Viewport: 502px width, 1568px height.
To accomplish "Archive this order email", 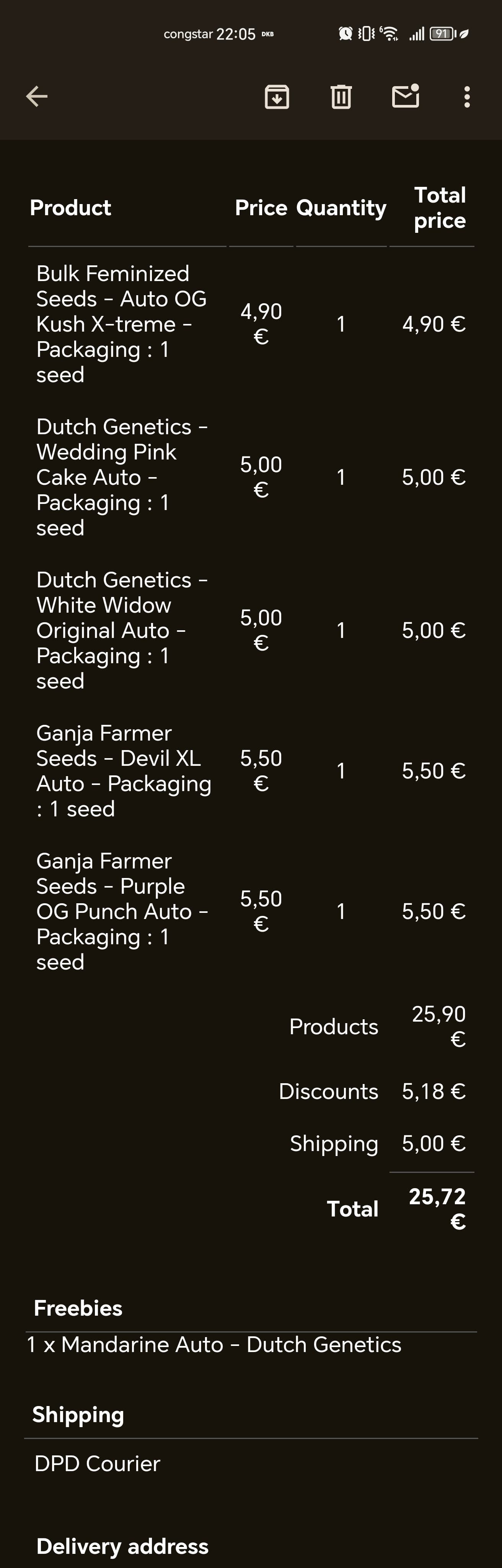I will pos(277,97).
